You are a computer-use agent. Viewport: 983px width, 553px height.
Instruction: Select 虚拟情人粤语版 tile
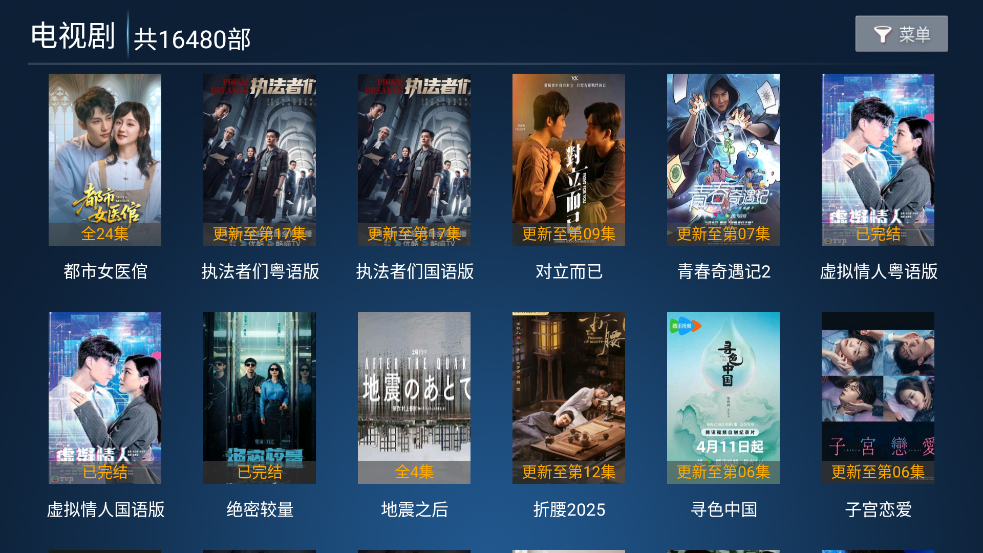tap(878, 160)
